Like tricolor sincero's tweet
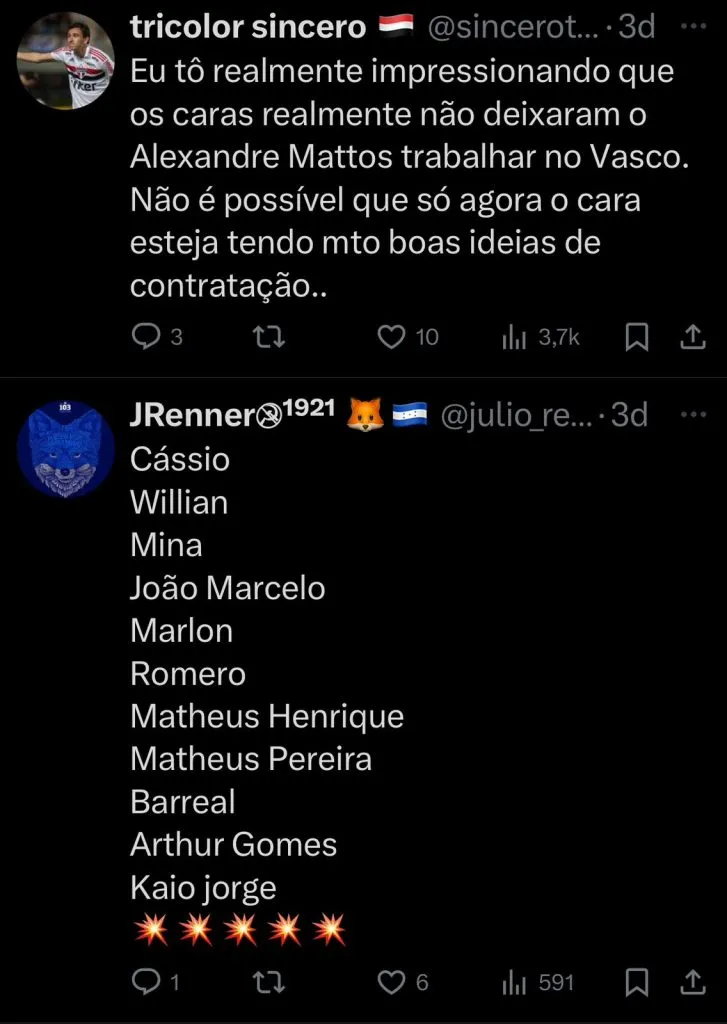The width and height of the screenshot is (727, 1024). [x=391, y=338]
